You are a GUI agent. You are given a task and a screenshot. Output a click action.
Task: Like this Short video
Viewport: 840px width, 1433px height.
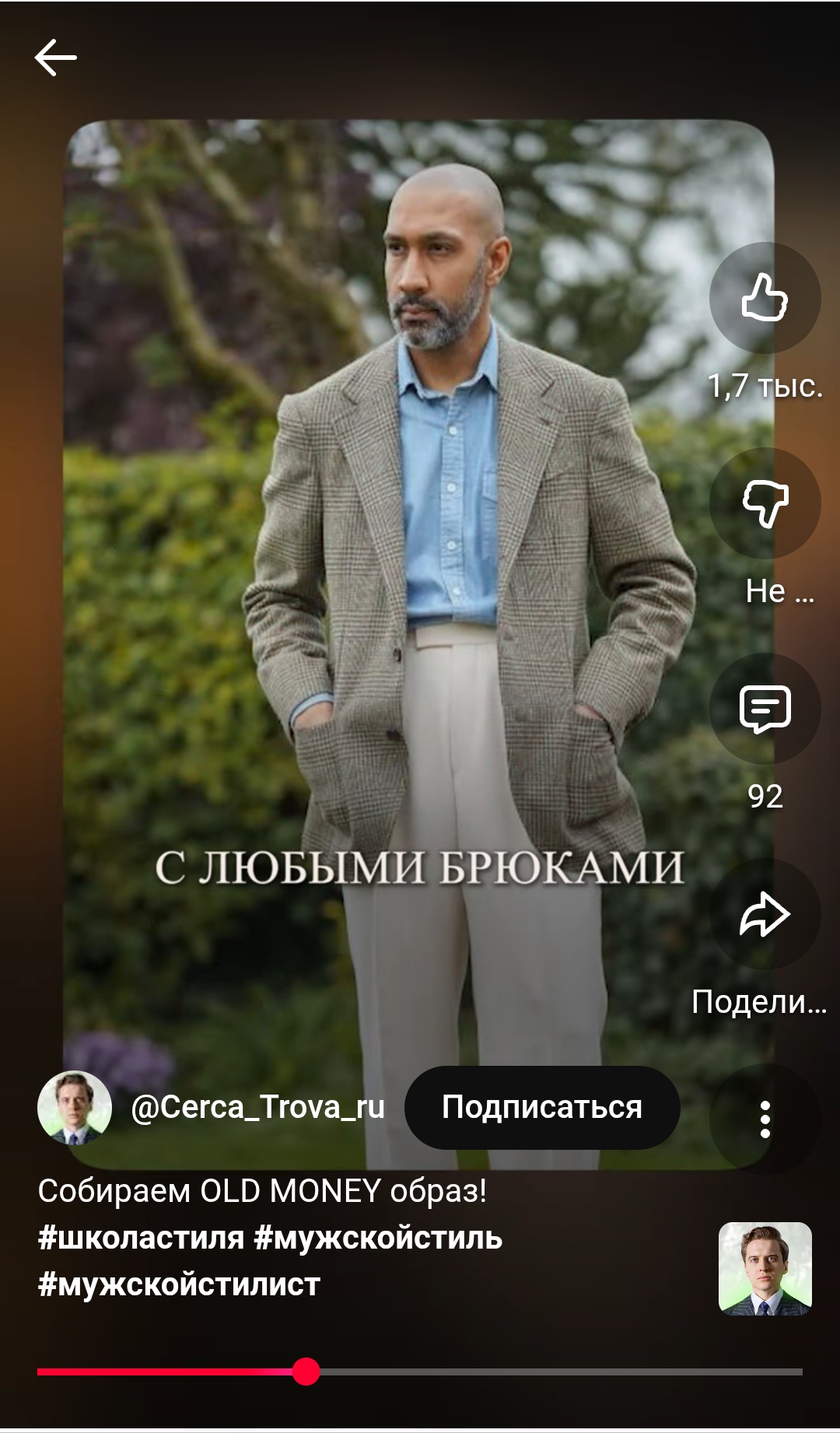coord(765,298)
